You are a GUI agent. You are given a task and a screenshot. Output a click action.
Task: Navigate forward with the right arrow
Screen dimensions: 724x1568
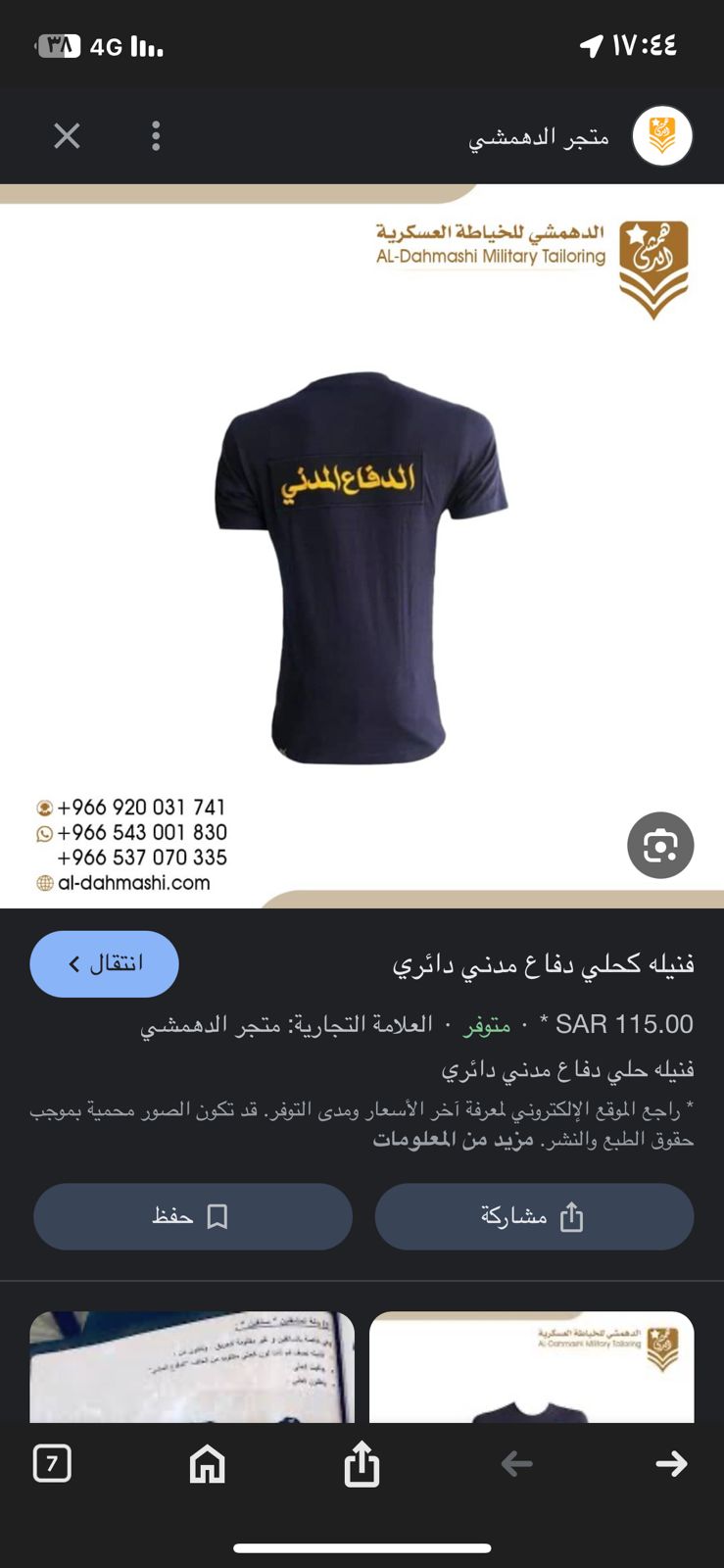point(671,1463)
